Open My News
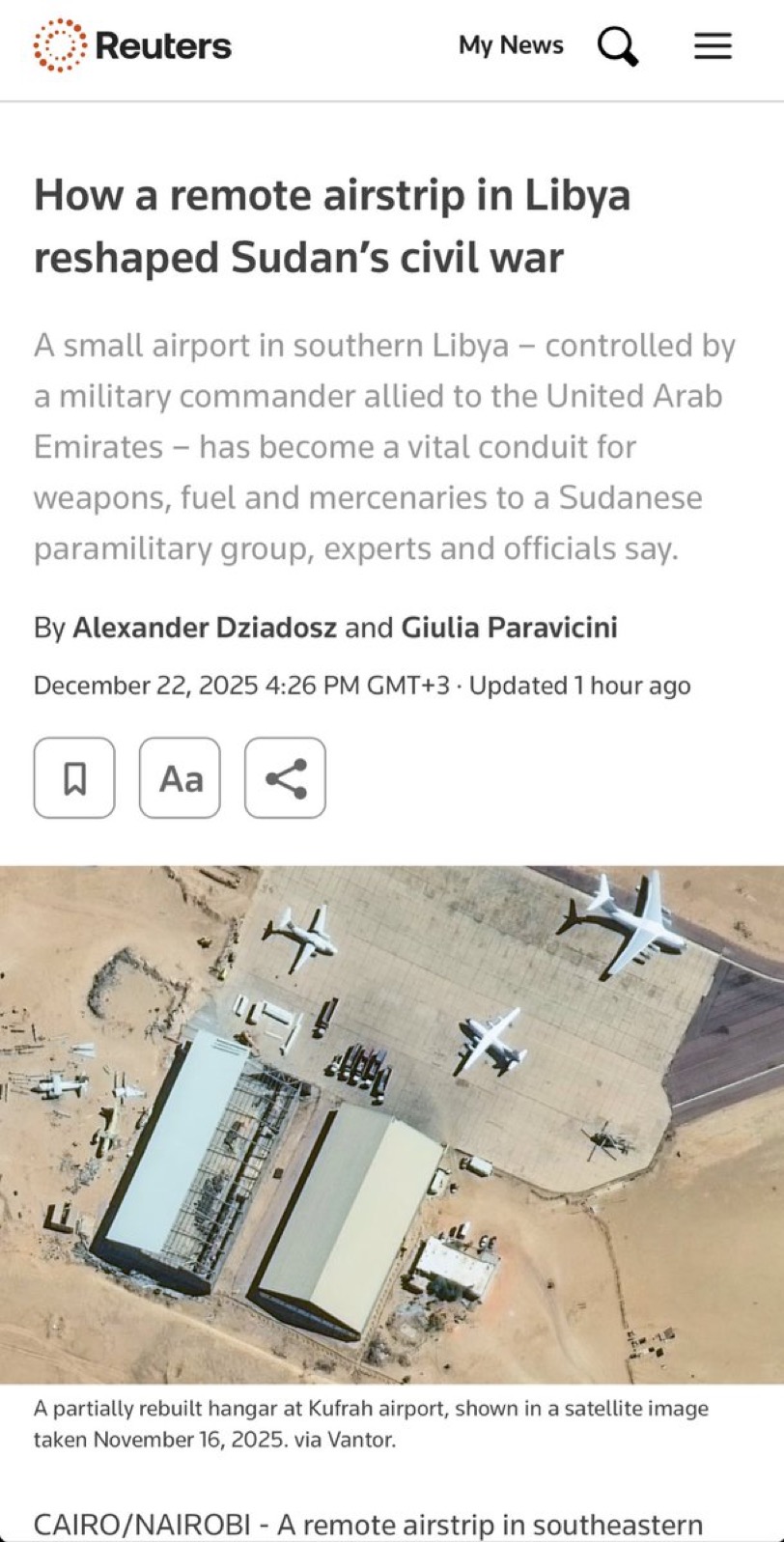784x1542 pixels. [x=511, y=45]
